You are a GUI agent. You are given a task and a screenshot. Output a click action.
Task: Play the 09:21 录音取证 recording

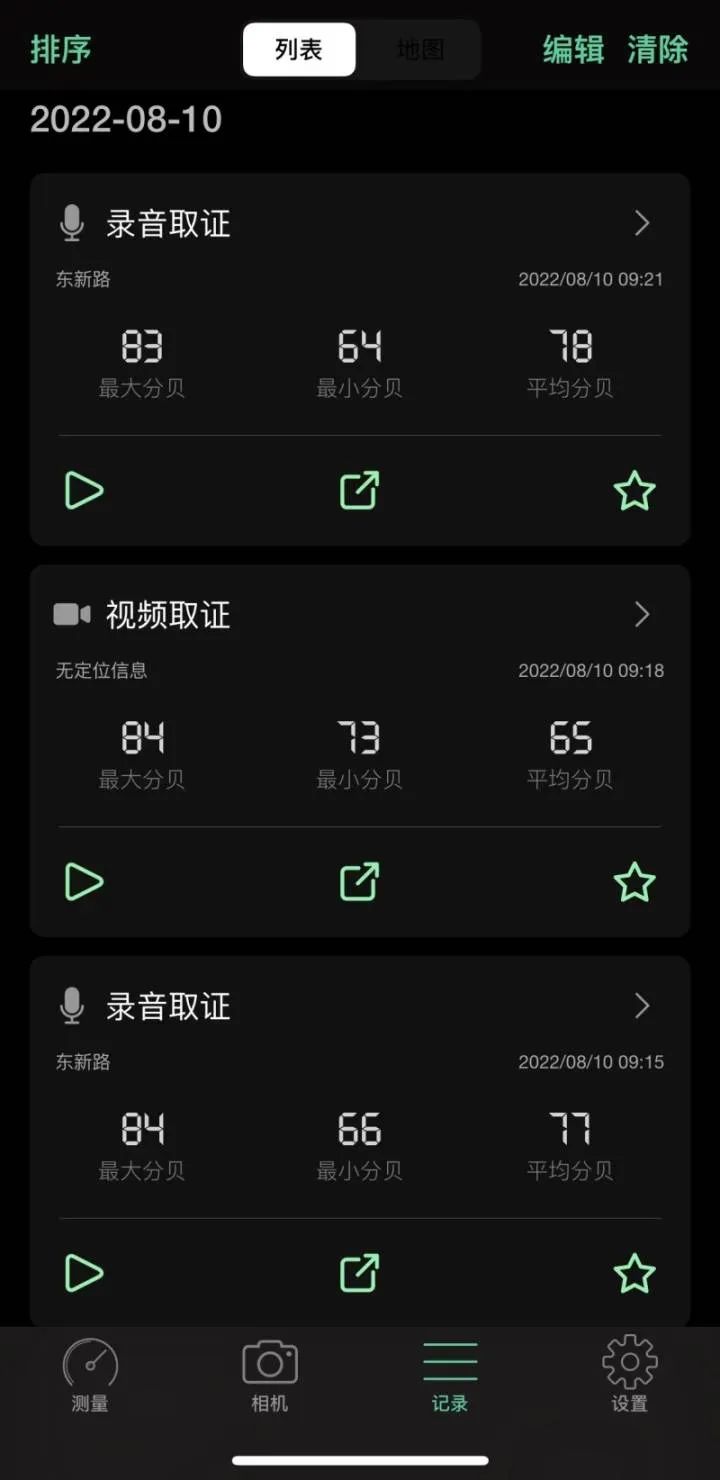[x=84, y=491]
